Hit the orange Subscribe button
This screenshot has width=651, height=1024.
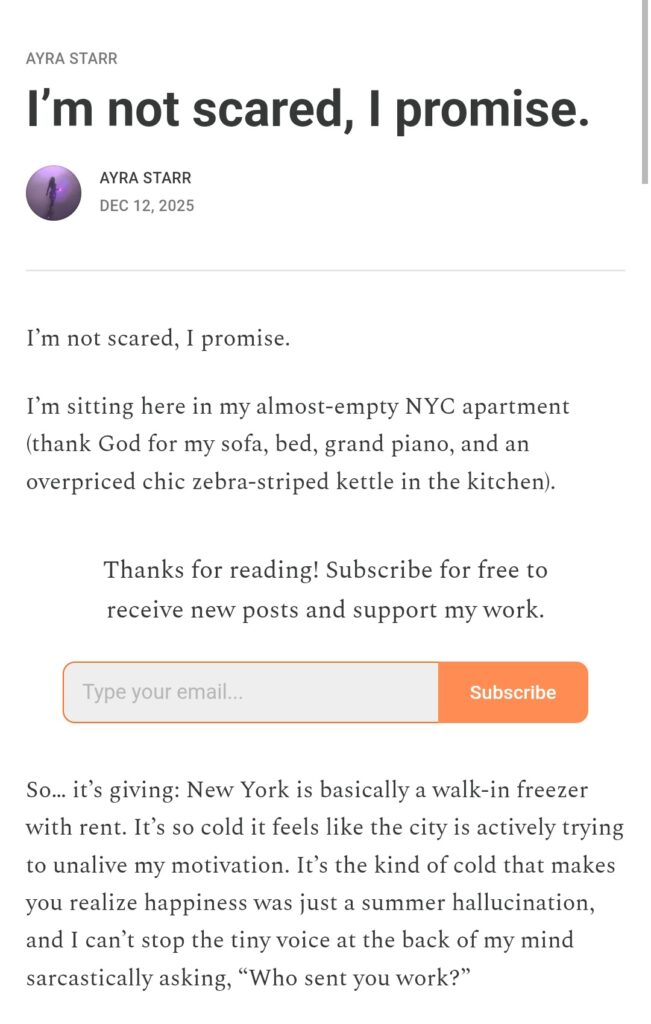513,692
